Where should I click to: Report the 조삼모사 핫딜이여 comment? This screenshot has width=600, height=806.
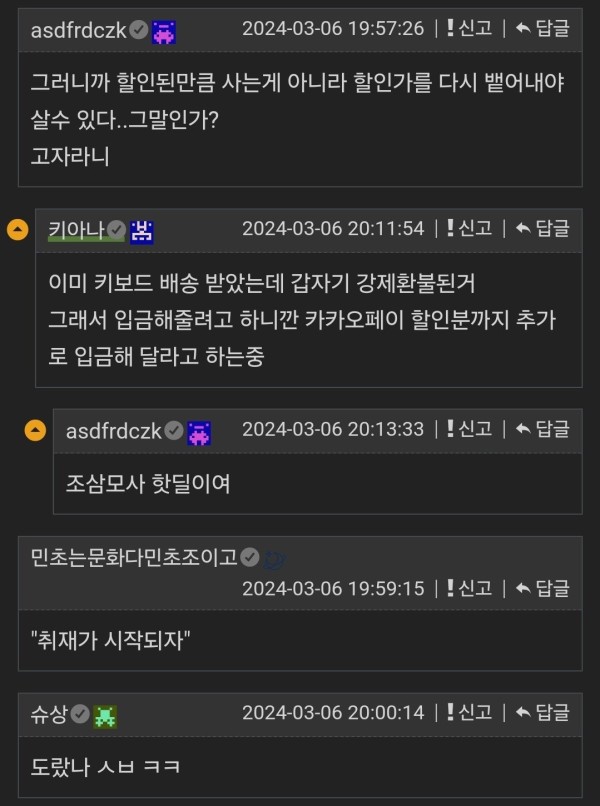click(x=468, y=429)
